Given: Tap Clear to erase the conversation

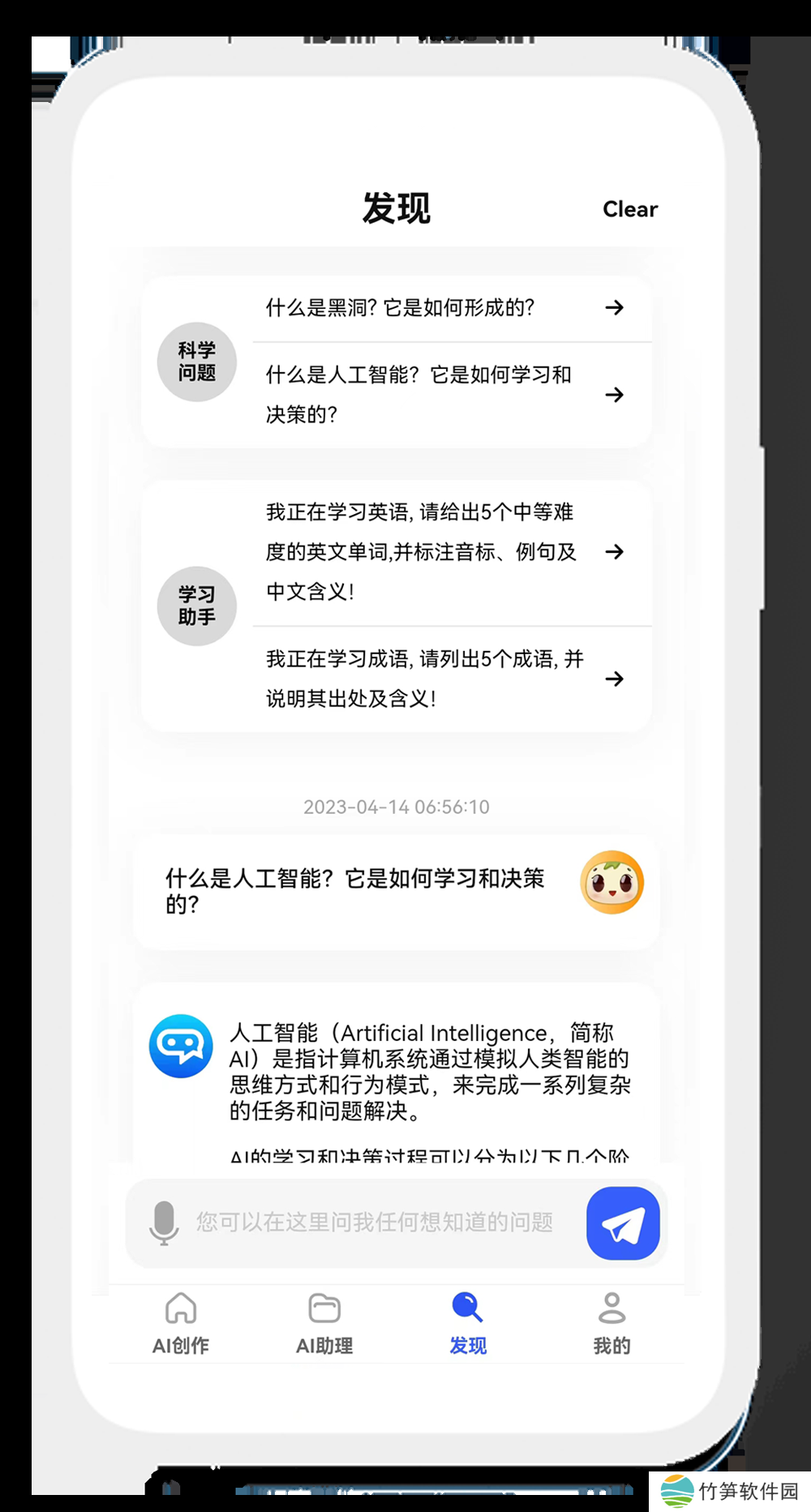Looking at the screenshot, I should point(629,209).
